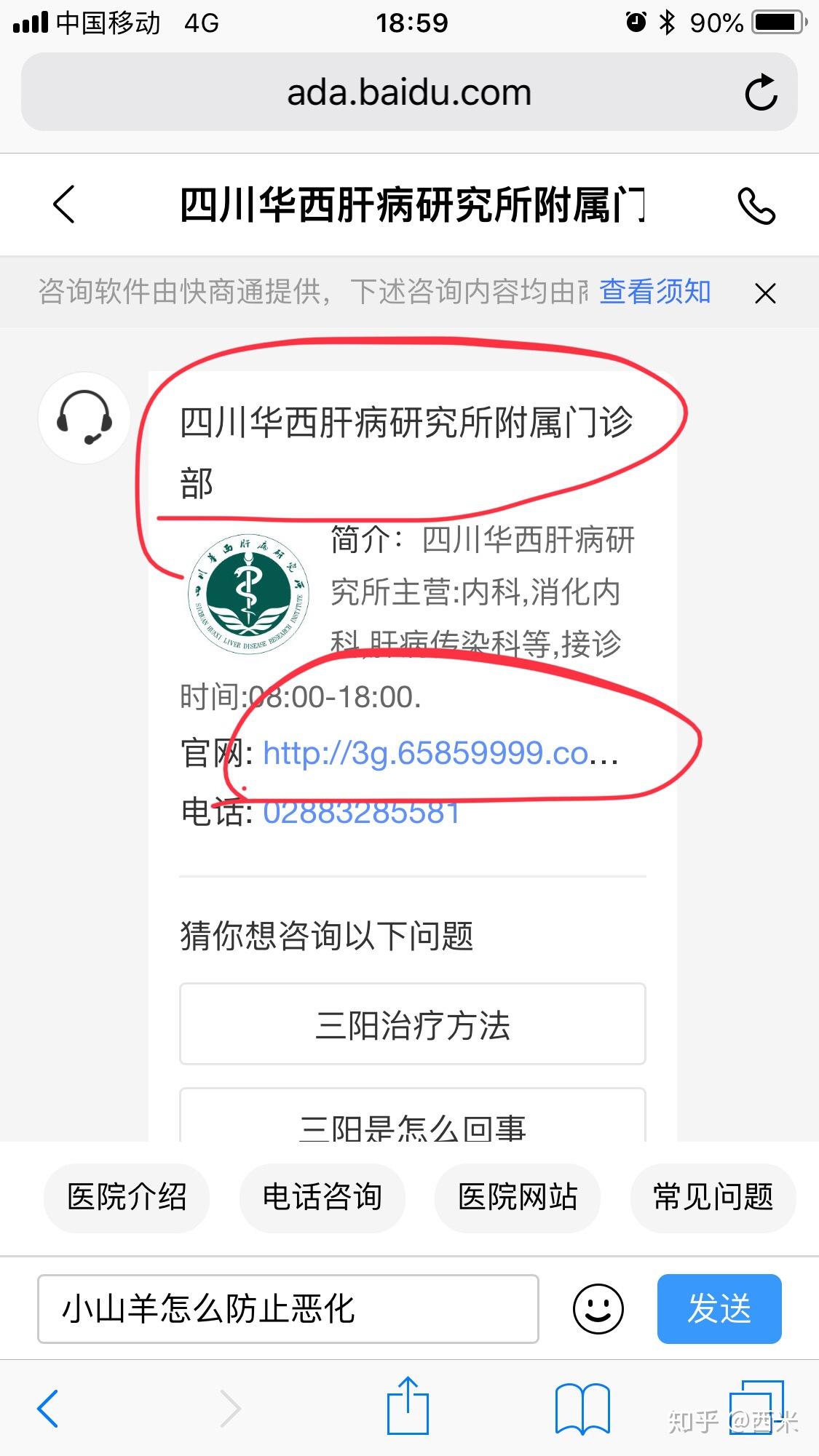Go back using the header arrow
Screen dimensions: 819x1456
tap(64, 204)
